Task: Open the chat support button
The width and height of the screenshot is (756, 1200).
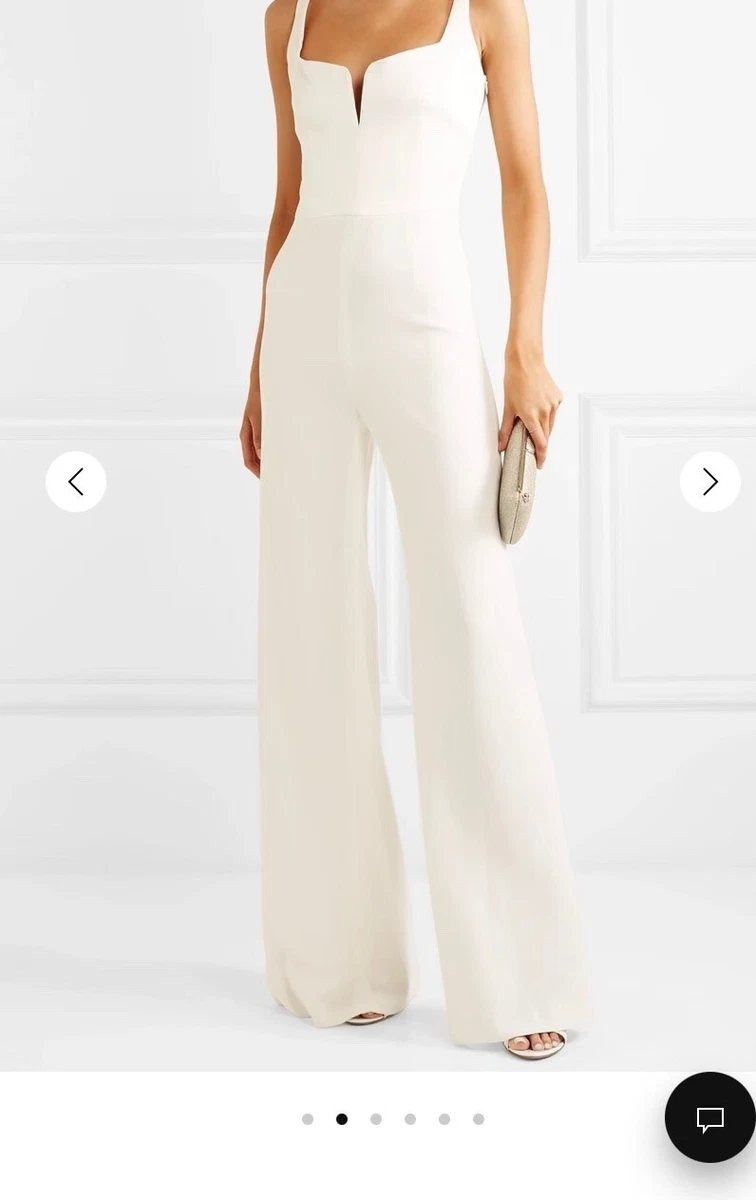Action: point(710,1117)
